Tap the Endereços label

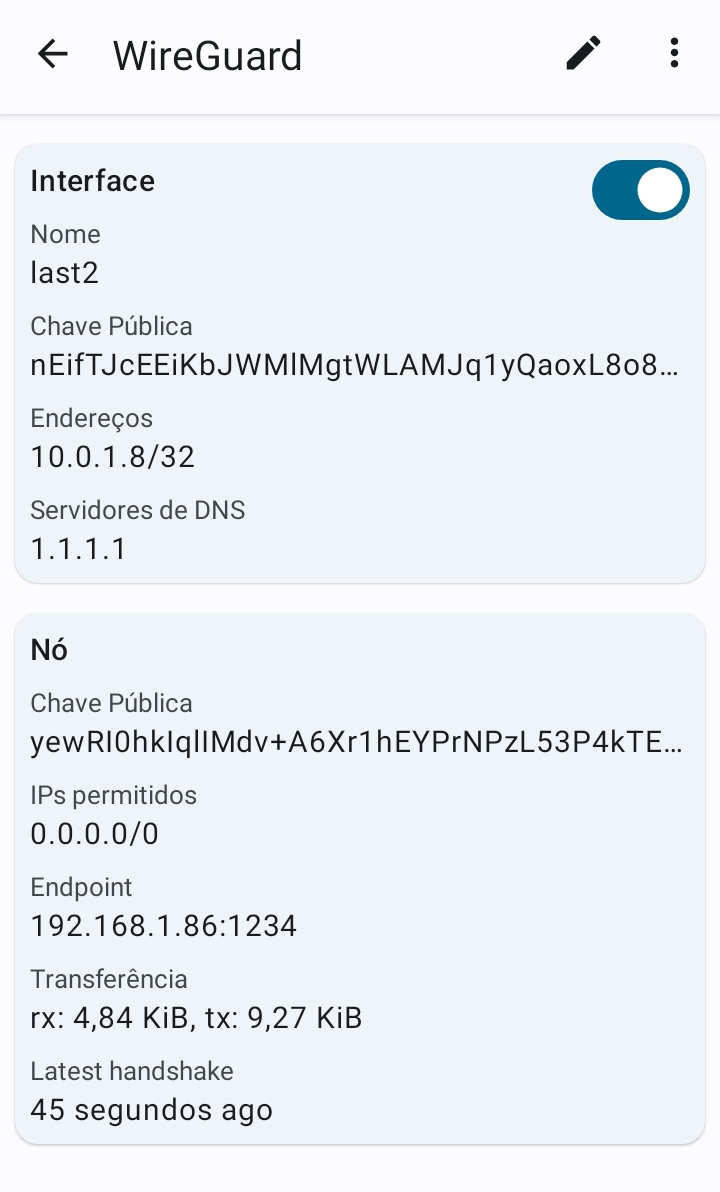coord(91,419)
